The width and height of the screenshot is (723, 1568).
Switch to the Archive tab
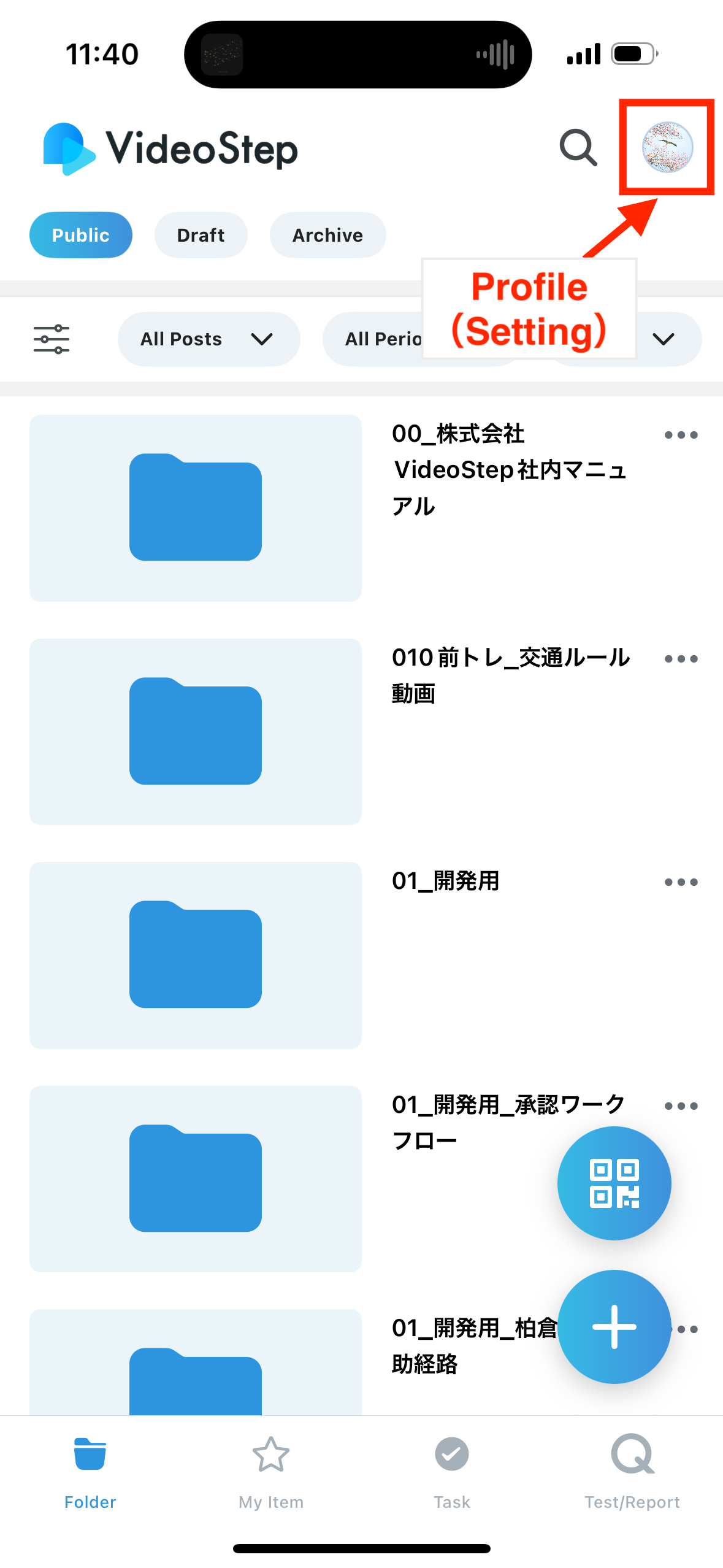pos(327,235)
